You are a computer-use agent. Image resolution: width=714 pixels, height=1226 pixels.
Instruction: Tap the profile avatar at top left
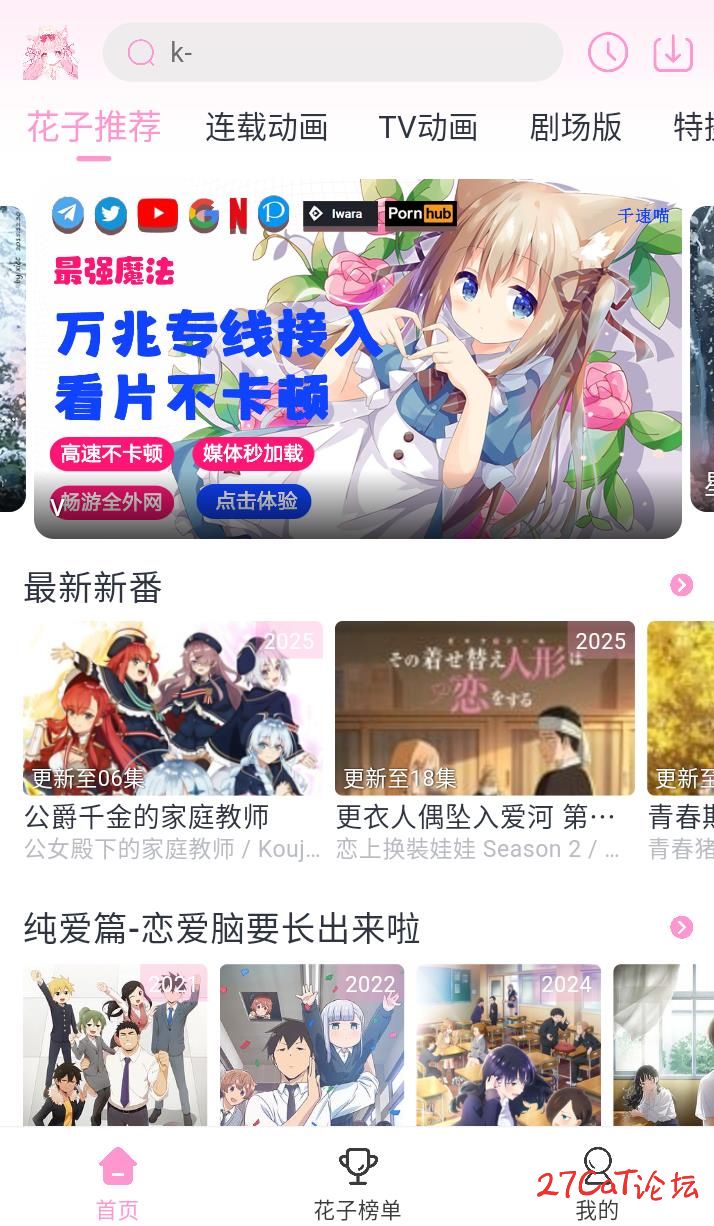50,52
